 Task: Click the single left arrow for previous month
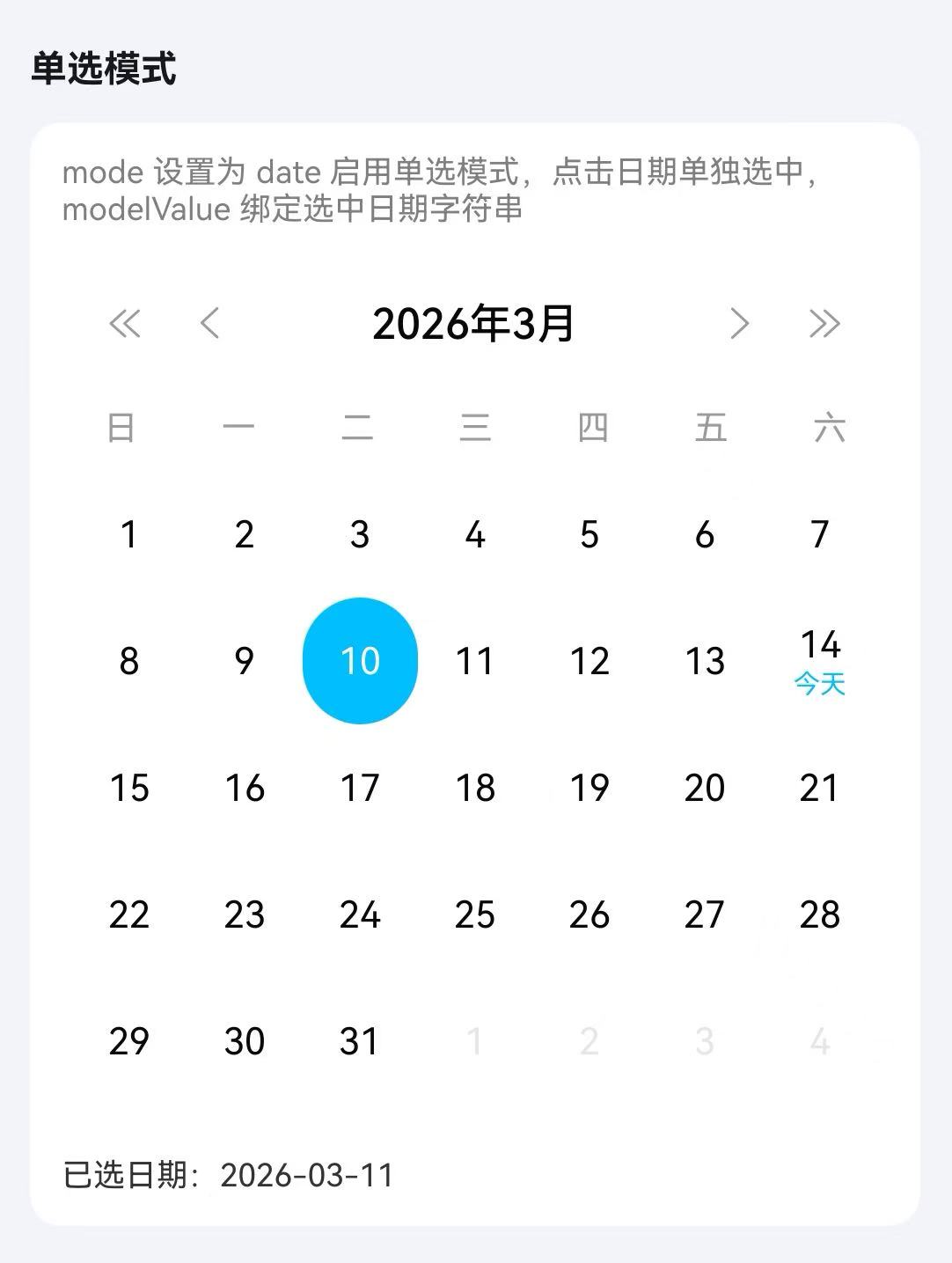tap(209, 324)
